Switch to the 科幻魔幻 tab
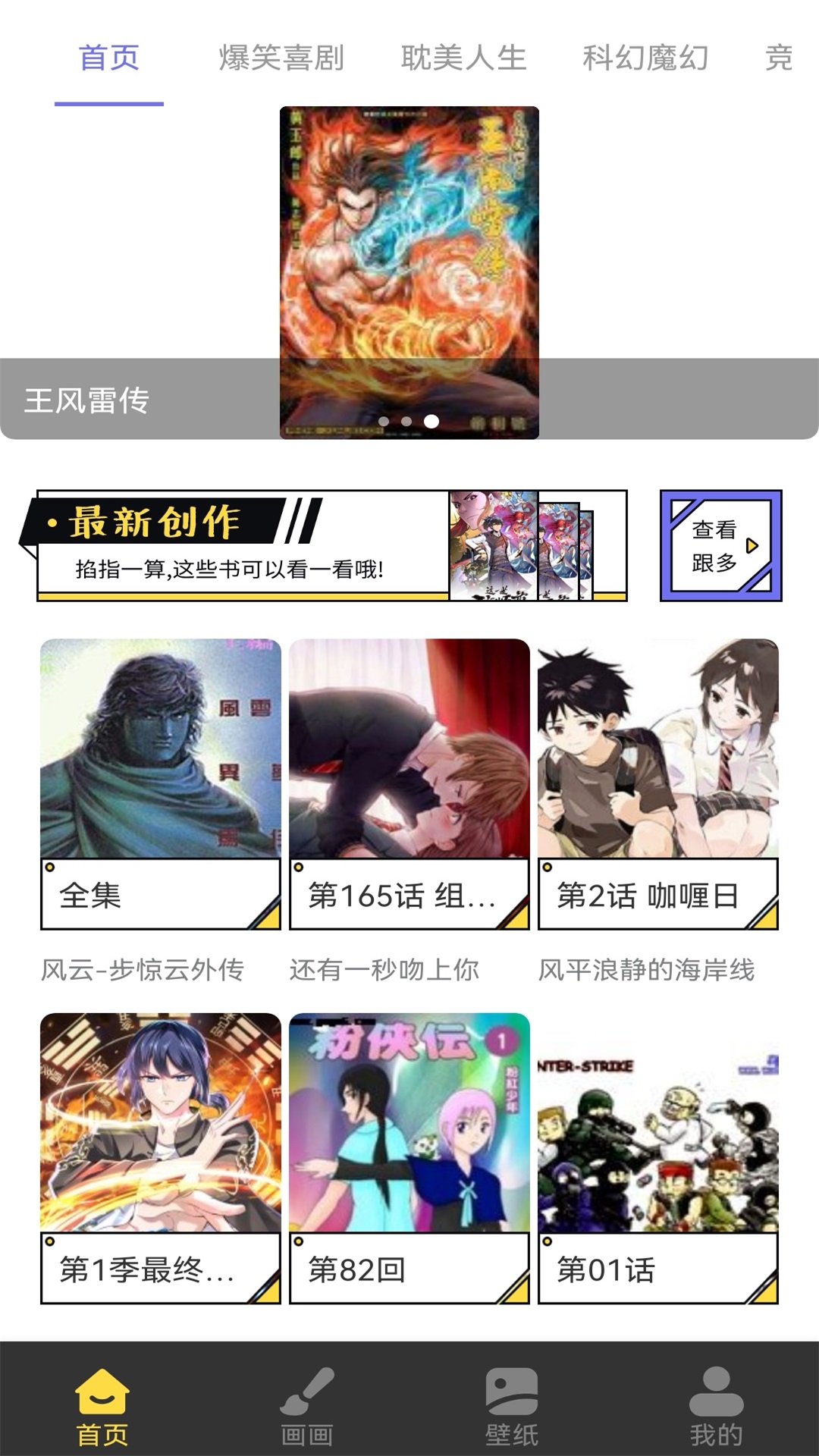The image size is (819, 1456). tap(645, 55)
